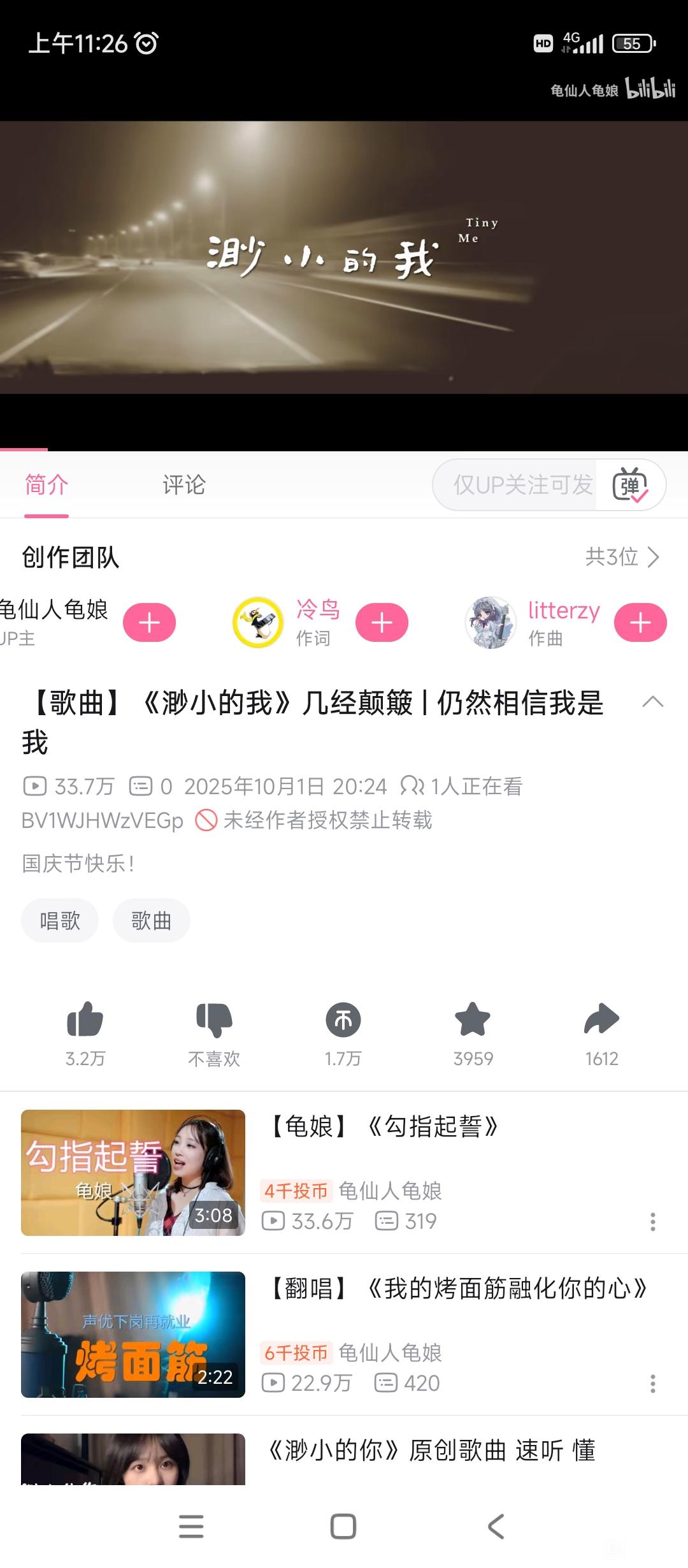Open 《我的烤面筋融化你的心》 cover video
This screenshot has width=688, height=1568.
133,1335
